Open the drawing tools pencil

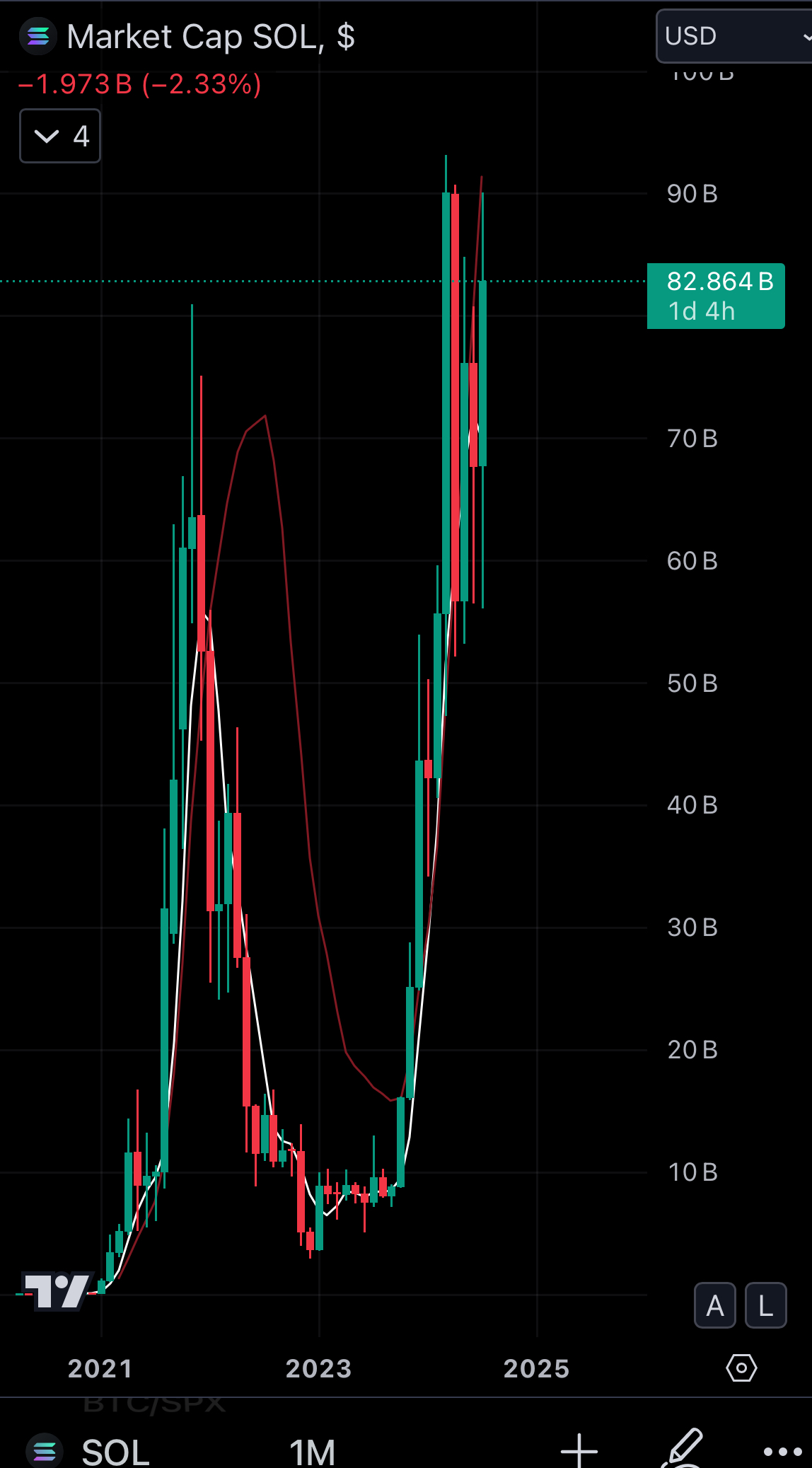(x=683, y=1449)
